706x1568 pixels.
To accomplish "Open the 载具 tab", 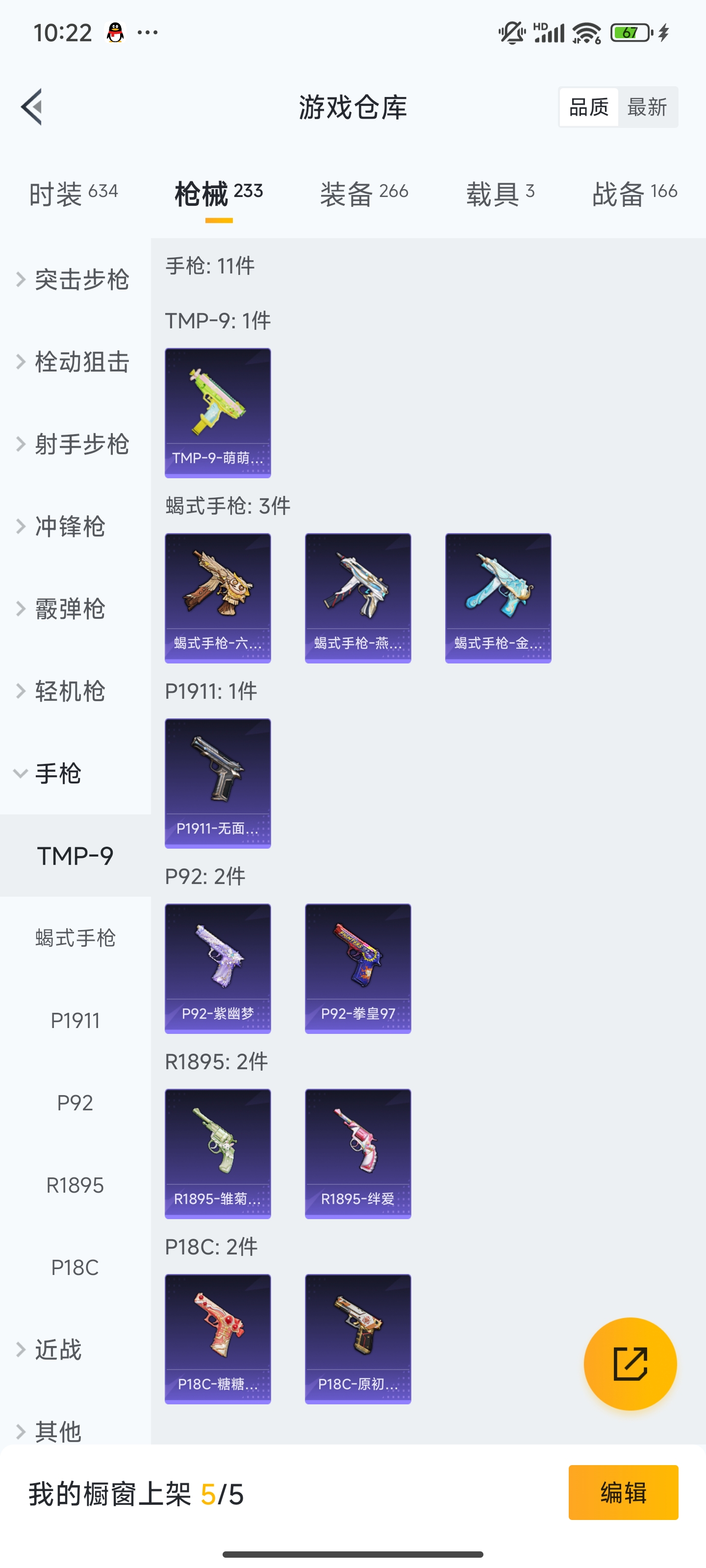I will point(500,194).
